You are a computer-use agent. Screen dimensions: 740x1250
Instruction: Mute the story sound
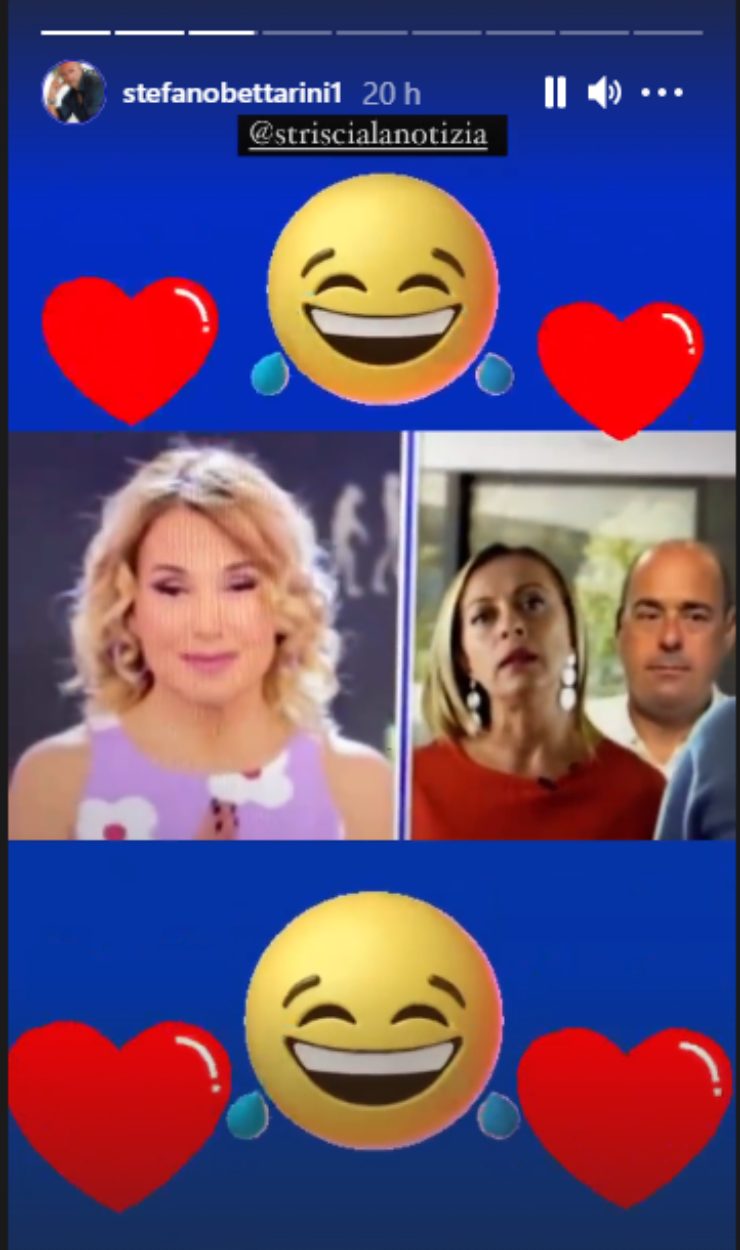coord(603,93)
